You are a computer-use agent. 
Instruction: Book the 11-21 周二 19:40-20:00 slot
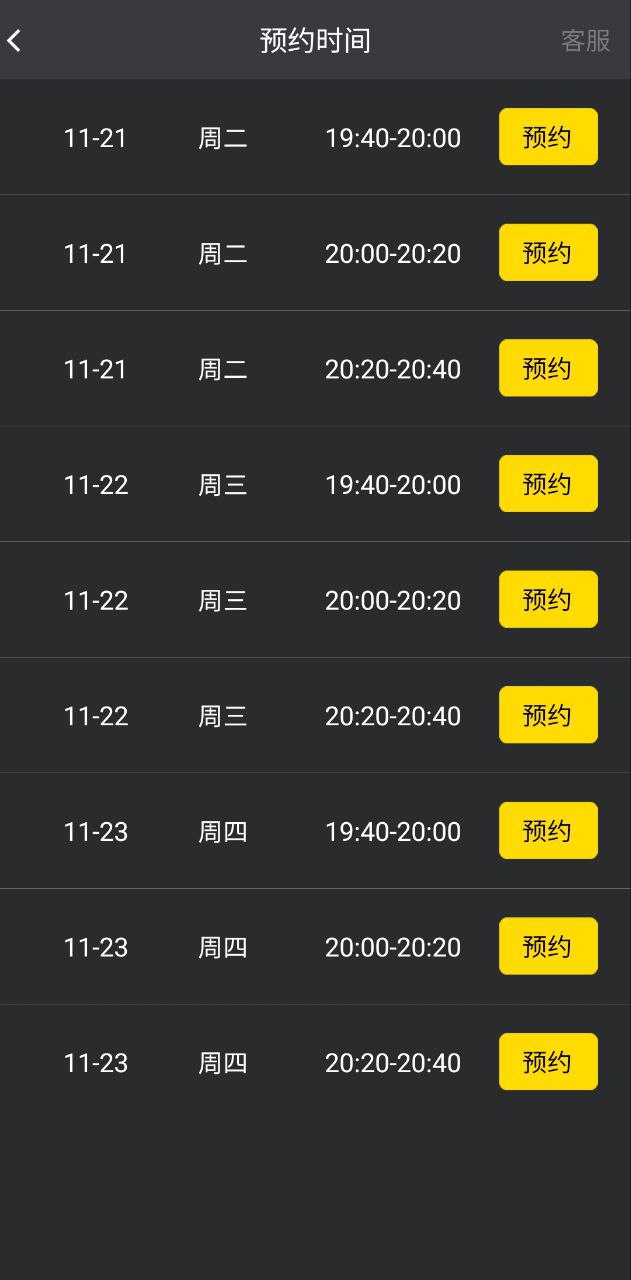tap(548, 137)
